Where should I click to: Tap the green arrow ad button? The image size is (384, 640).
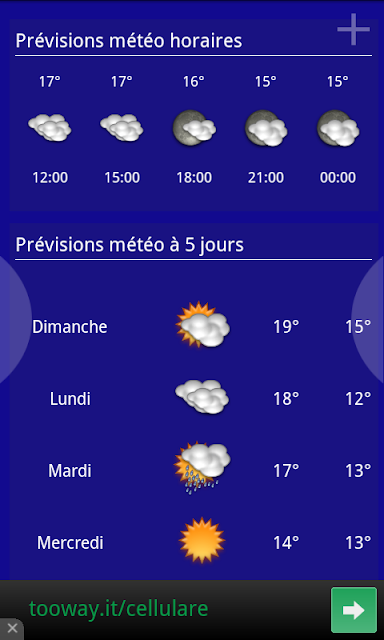coord(354,610)
